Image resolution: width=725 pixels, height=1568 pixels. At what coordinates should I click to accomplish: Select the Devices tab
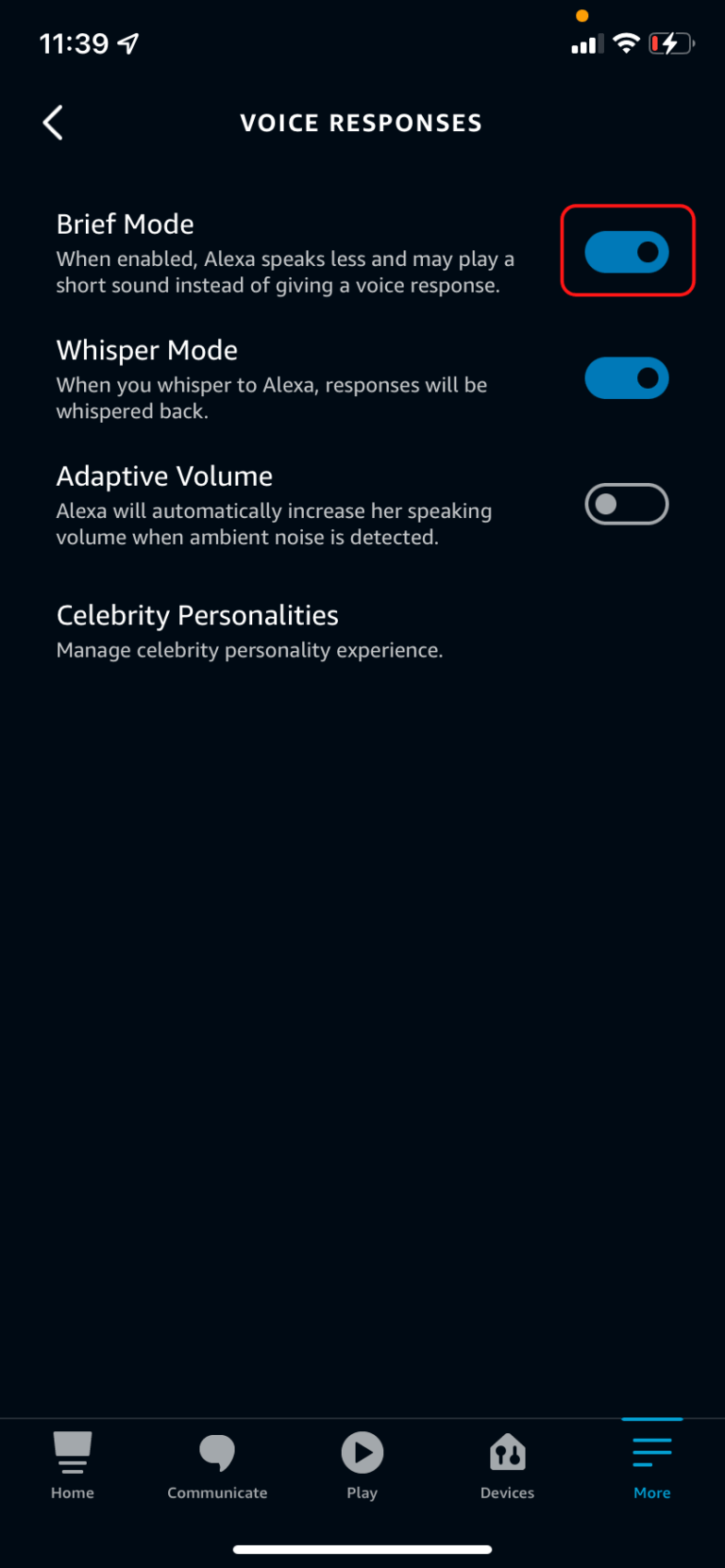507,1465
